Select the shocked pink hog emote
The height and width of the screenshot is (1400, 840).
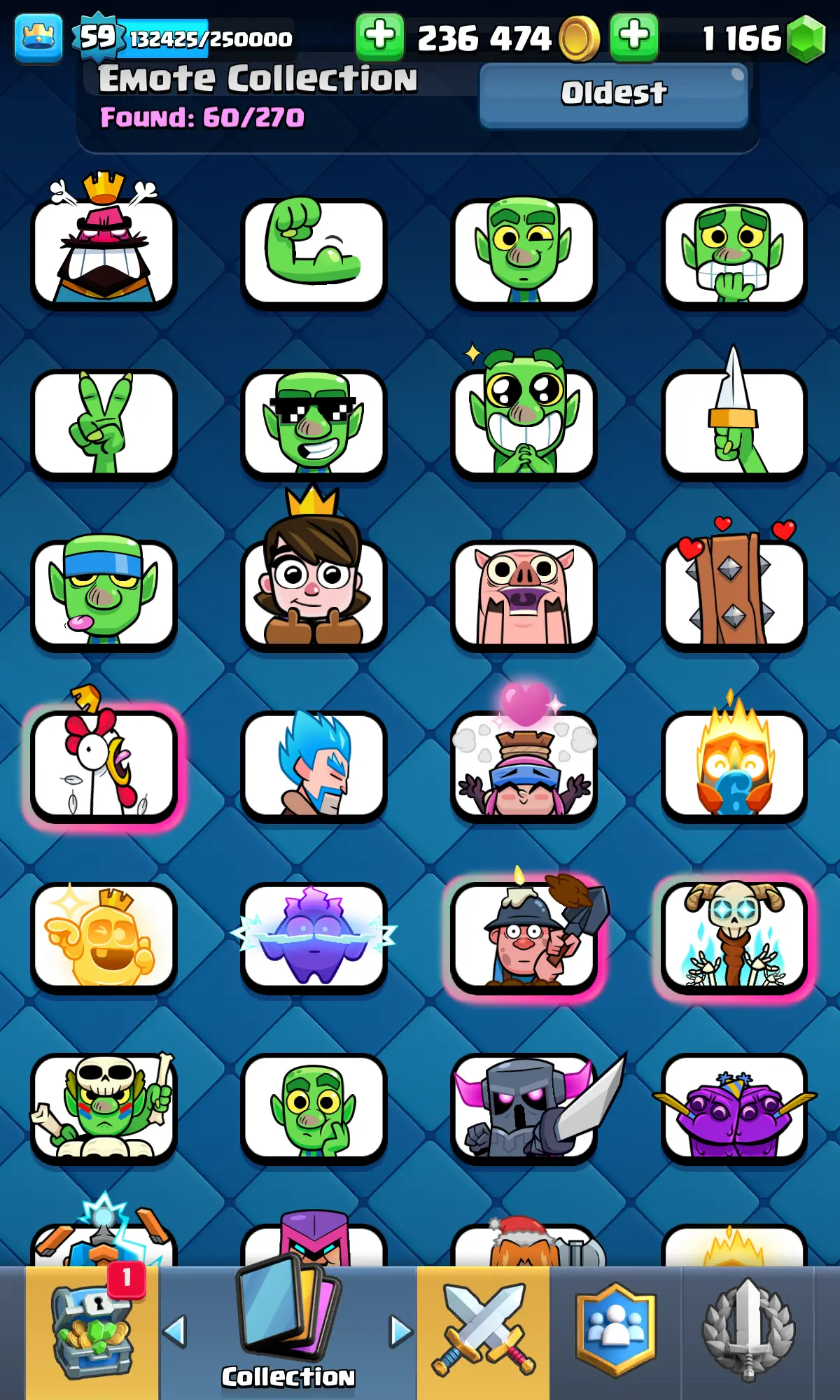click(x=524, y=594)
